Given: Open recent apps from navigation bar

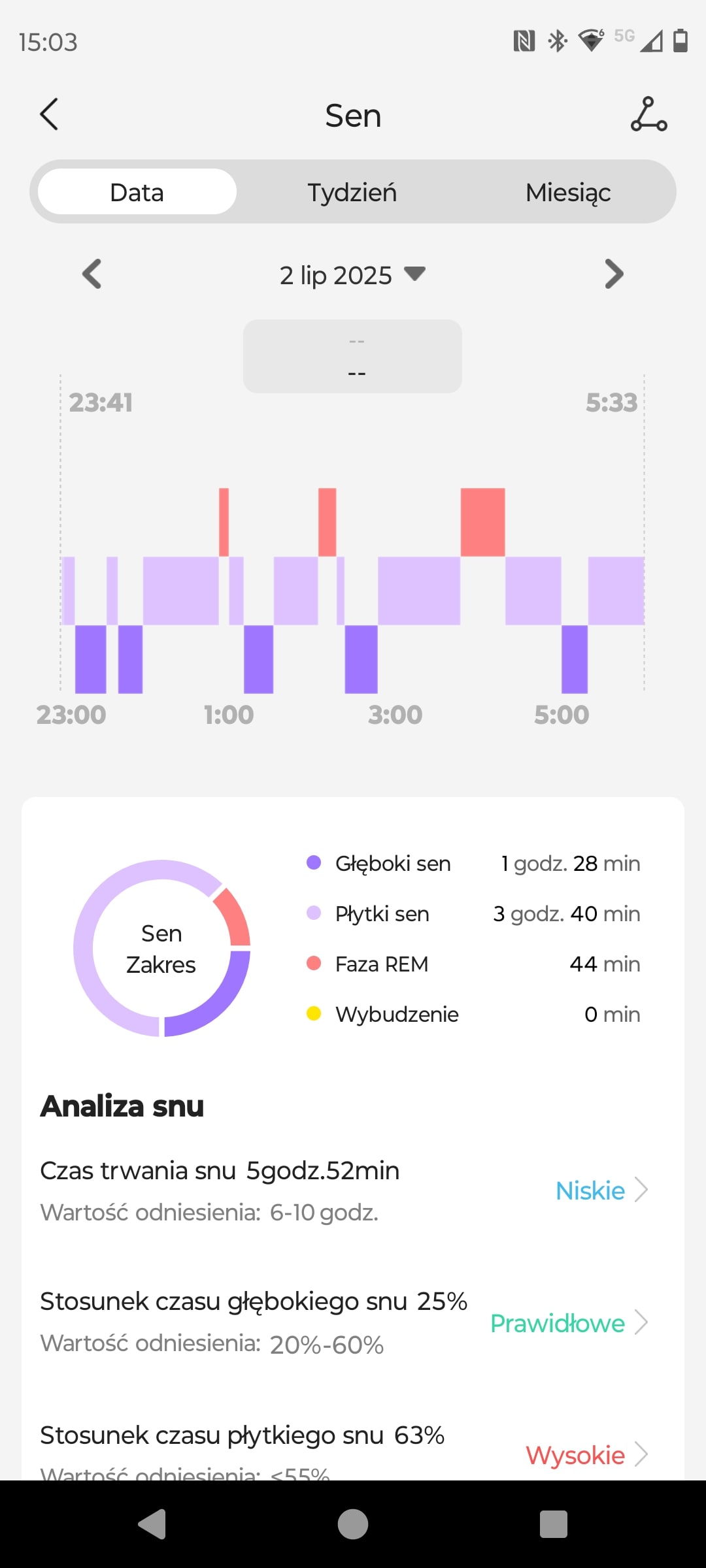Looking at the screenshot, I should [554, 1524].
